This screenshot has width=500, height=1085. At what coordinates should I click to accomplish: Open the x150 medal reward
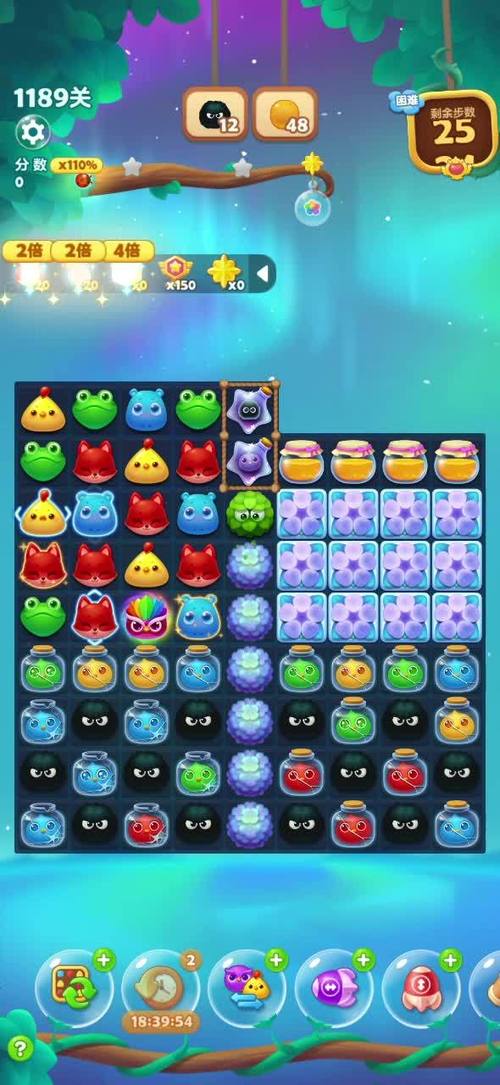pyautogui.click(x=177, y=273)
